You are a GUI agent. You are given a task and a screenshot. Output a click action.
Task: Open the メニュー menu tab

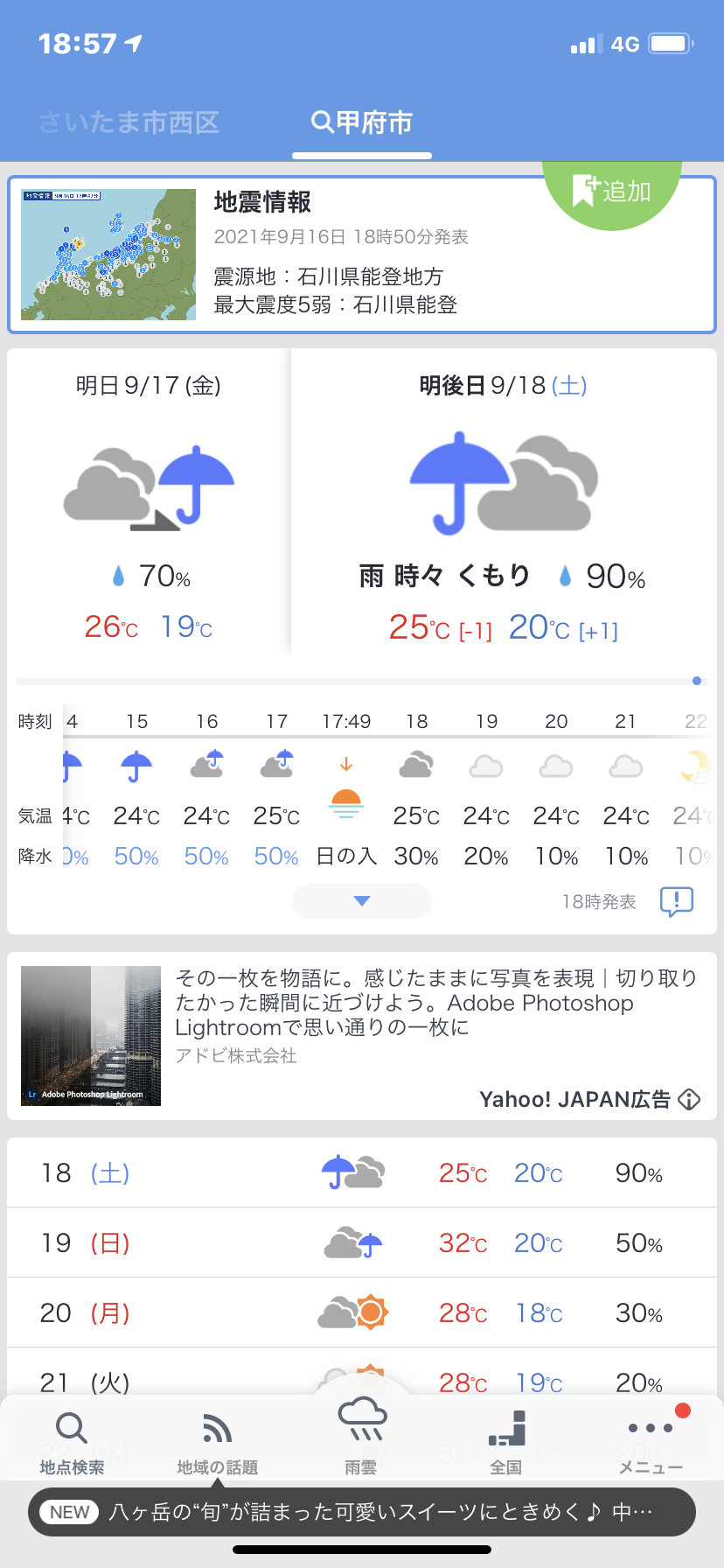[x=651, y=1442]
